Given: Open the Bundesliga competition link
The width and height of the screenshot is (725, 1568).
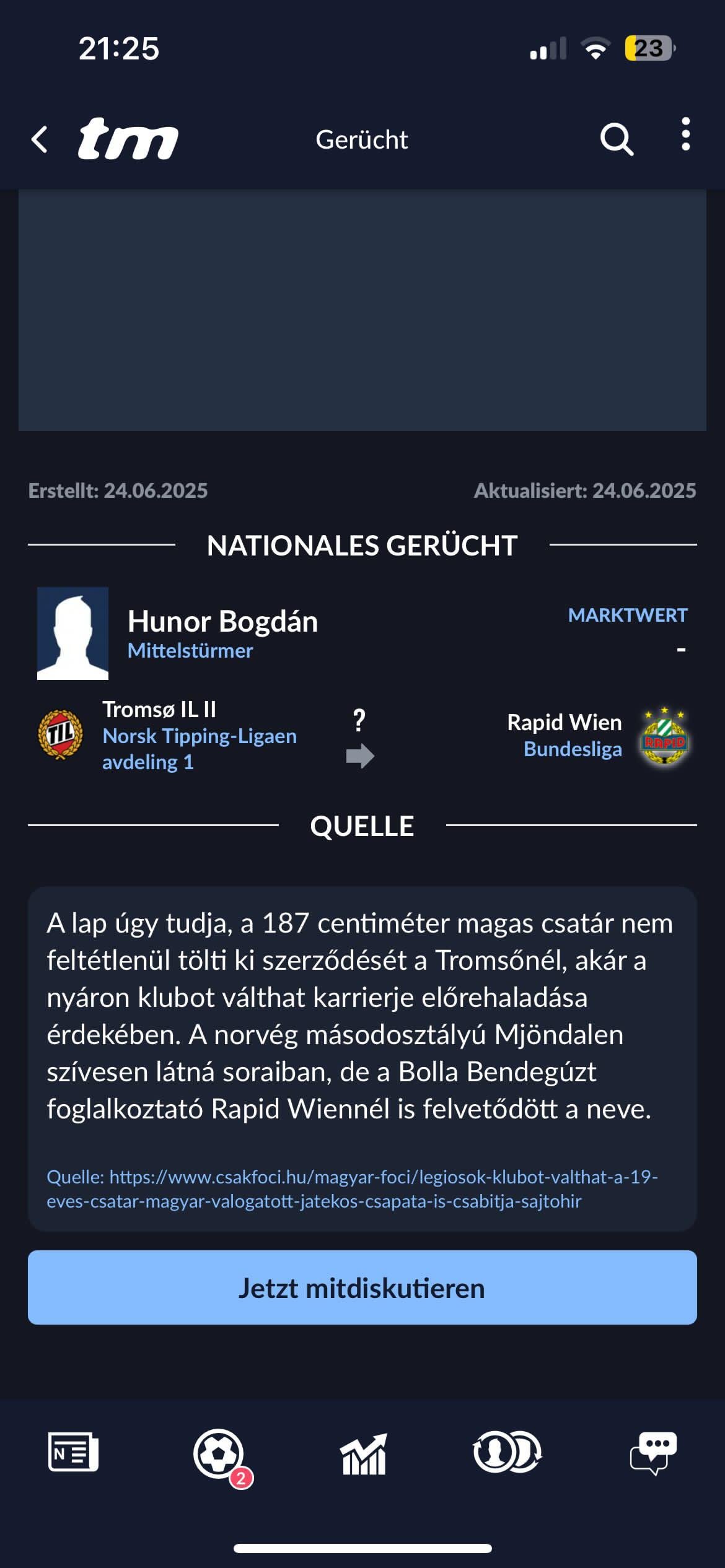Looking at the screenshot, I should (x=573, y=749).
